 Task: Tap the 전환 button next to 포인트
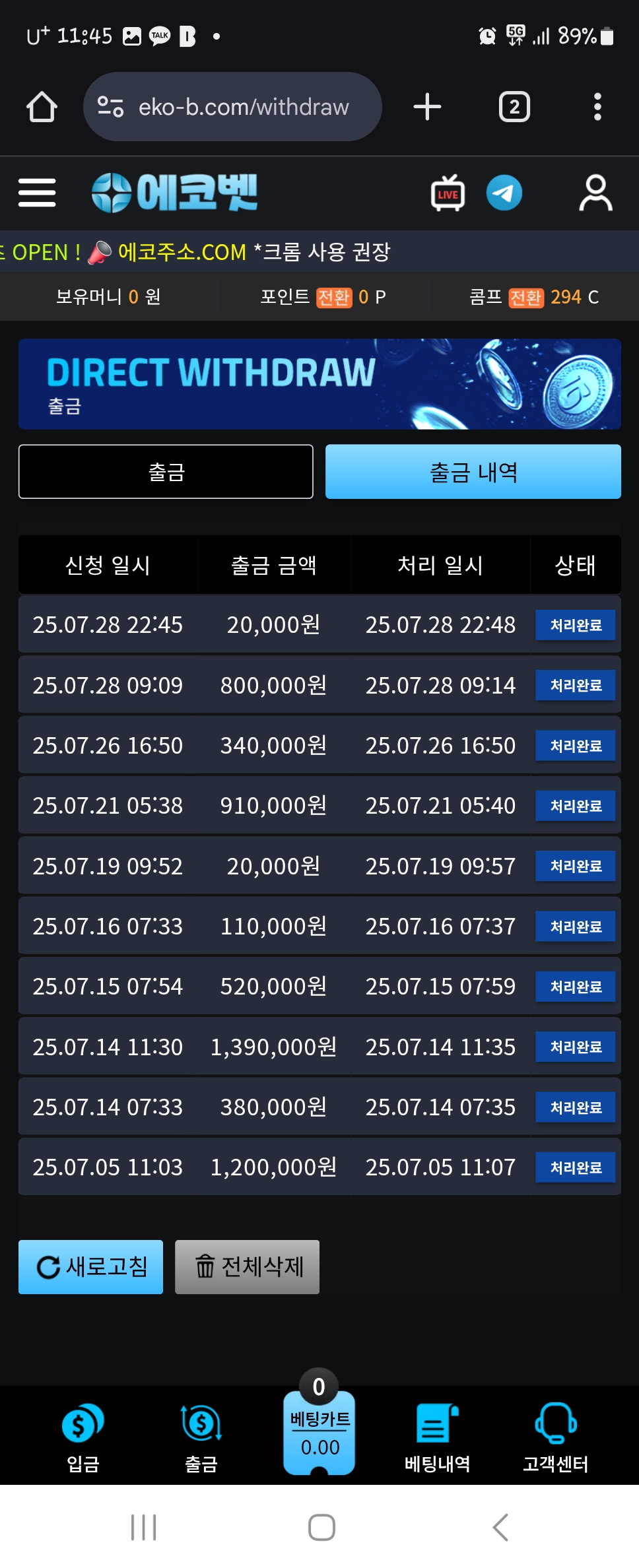(334, 298)
